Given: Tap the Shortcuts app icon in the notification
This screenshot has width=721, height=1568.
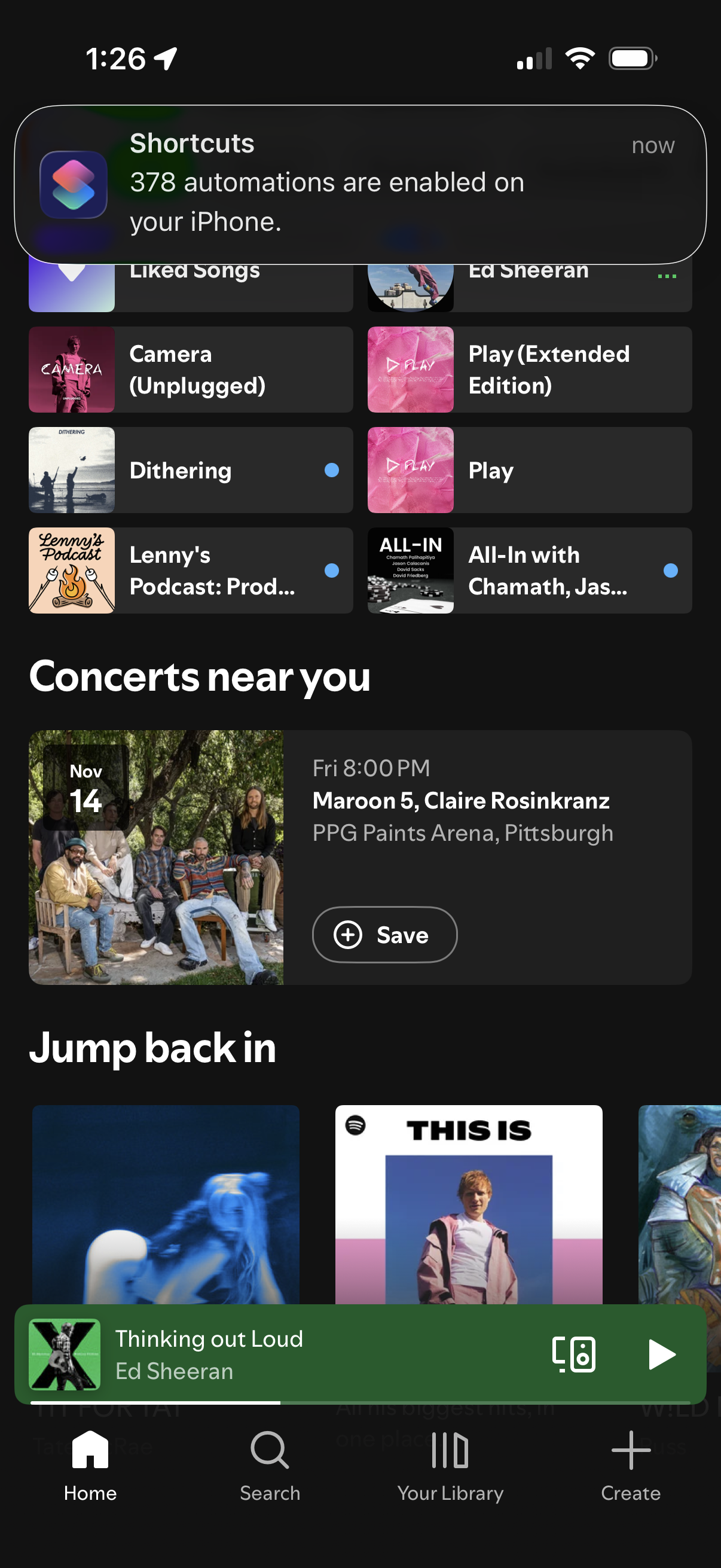Looking at the screenshot, I should pyautogui.click(x=75, y=184).
